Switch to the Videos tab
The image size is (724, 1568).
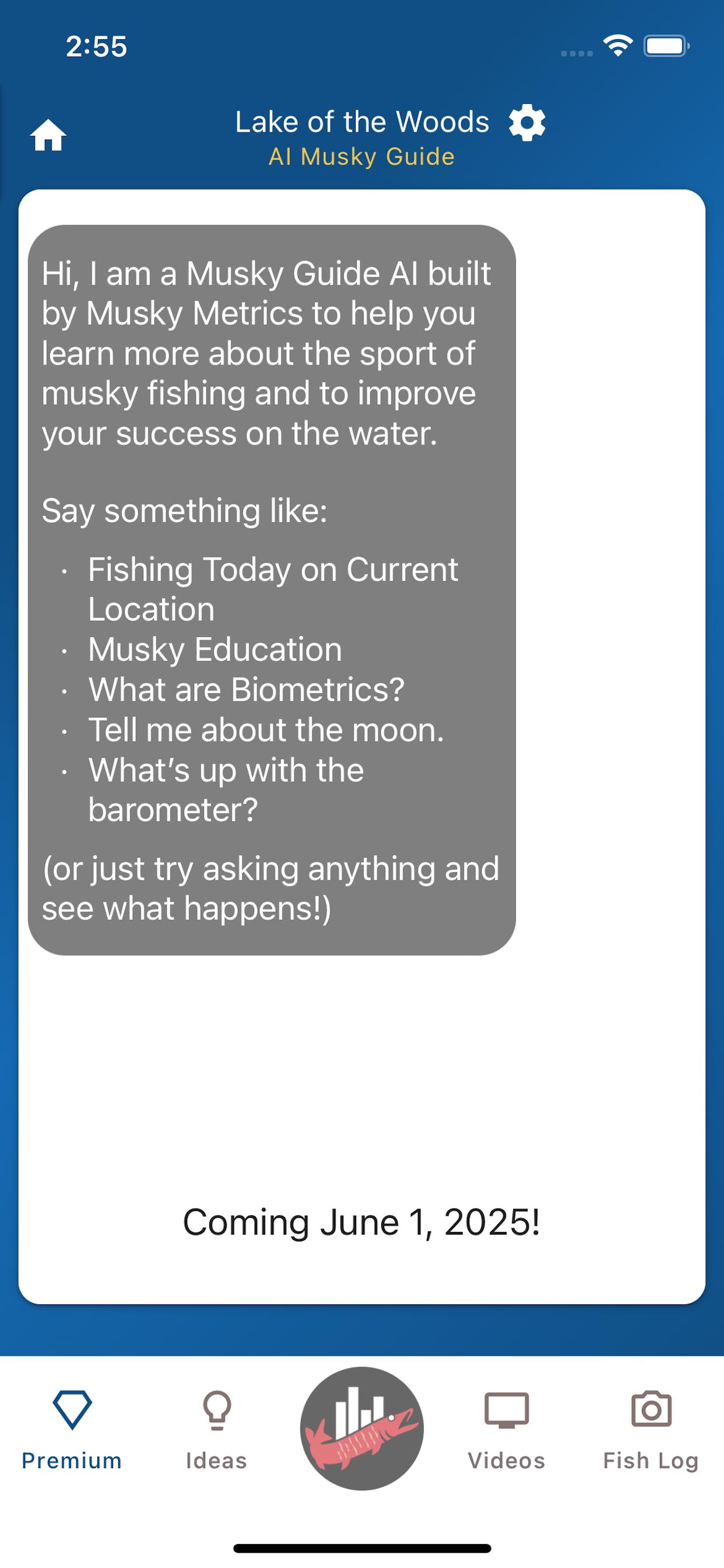[x=506, y=1430]
